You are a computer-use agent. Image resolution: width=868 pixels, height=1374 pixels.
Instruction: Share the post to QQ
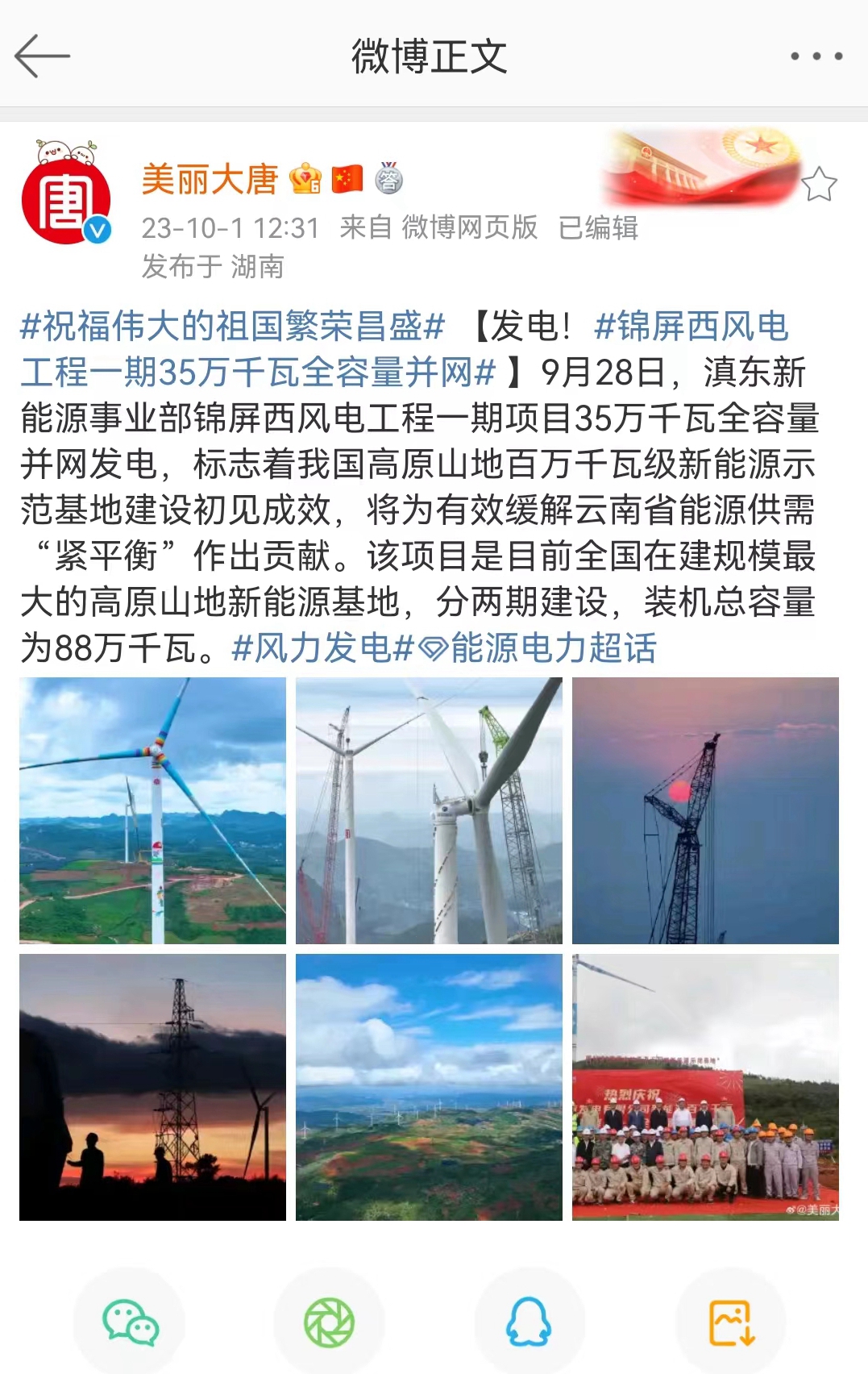tap(529, 1322)
